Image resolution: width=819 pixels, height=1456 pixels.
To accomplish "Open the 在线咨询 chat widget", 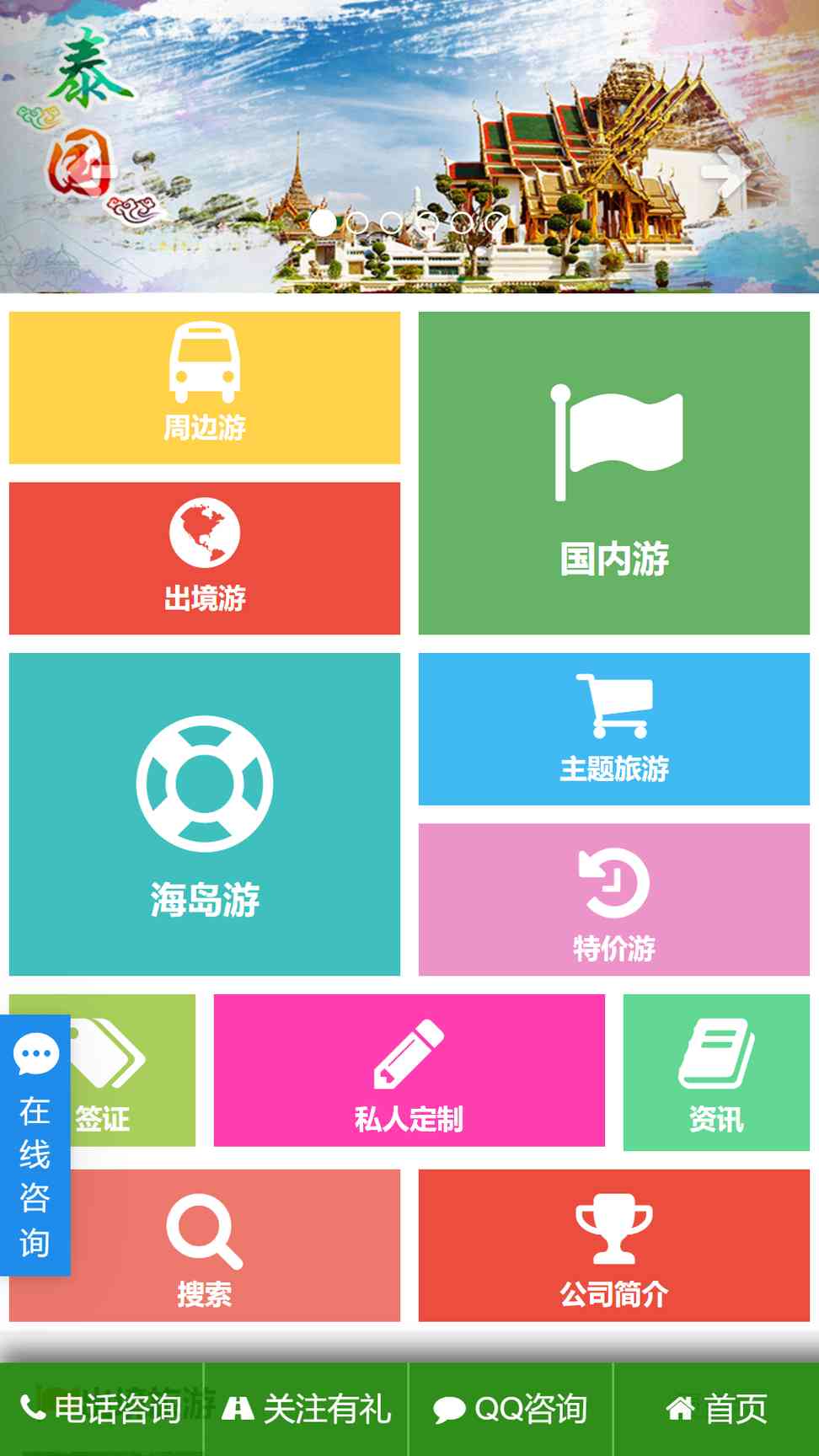I will pyautogui.click(x=35, y=1146).
